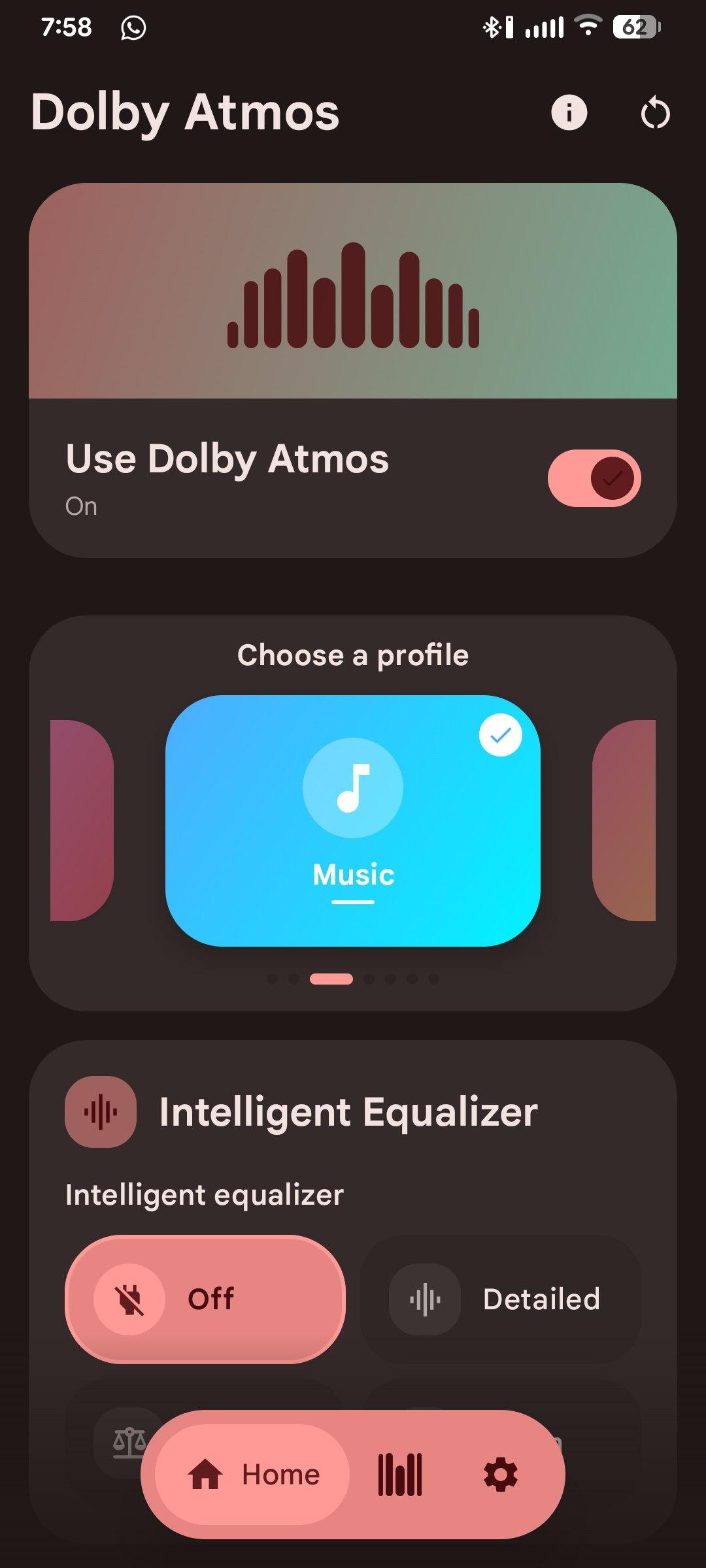This screenshot has width=706, height=1568.
Task: Select the Music profile card
Action: click(x=353, y=820)
